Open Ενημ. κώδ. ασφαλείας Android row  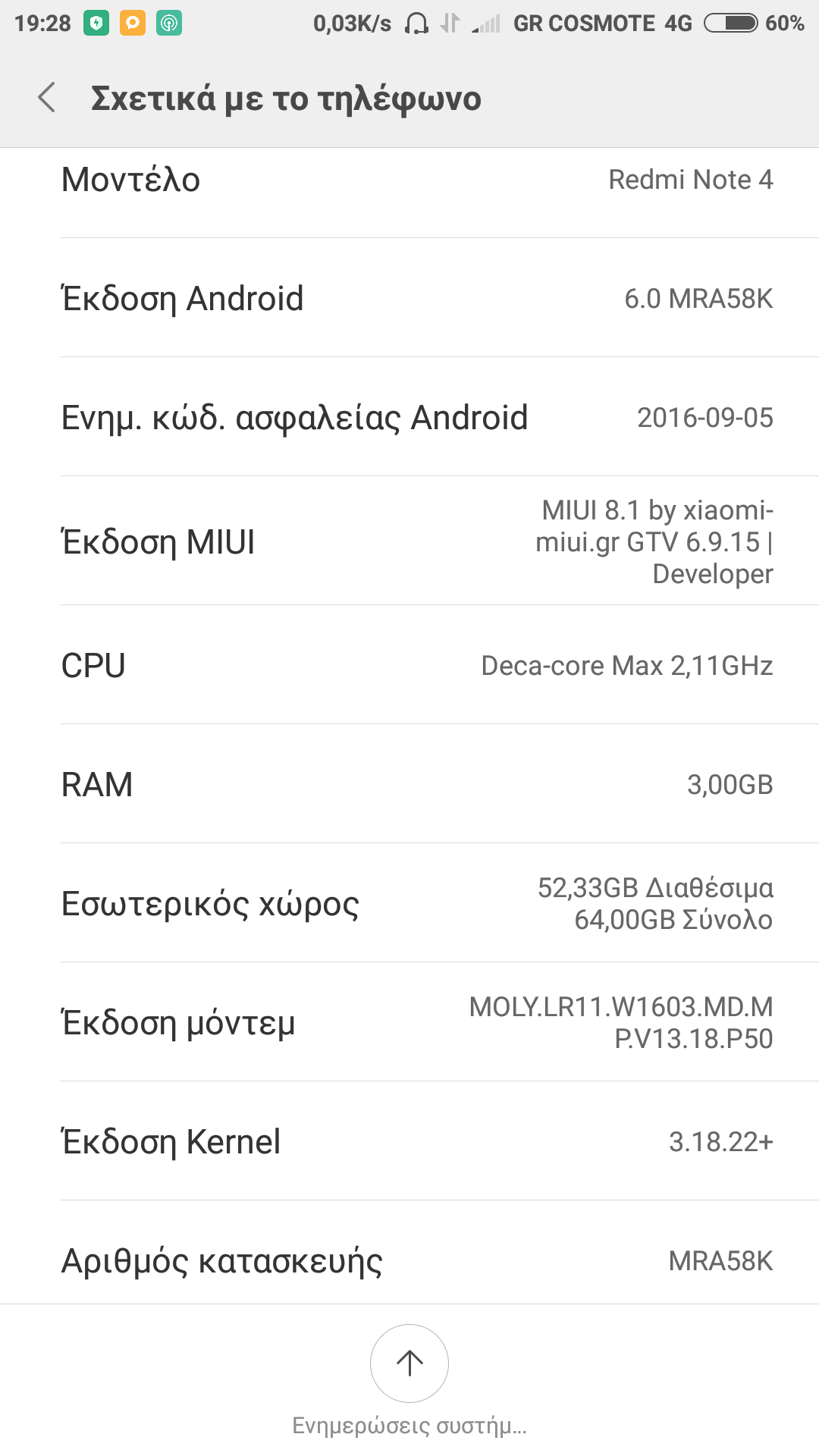[409, 417]
